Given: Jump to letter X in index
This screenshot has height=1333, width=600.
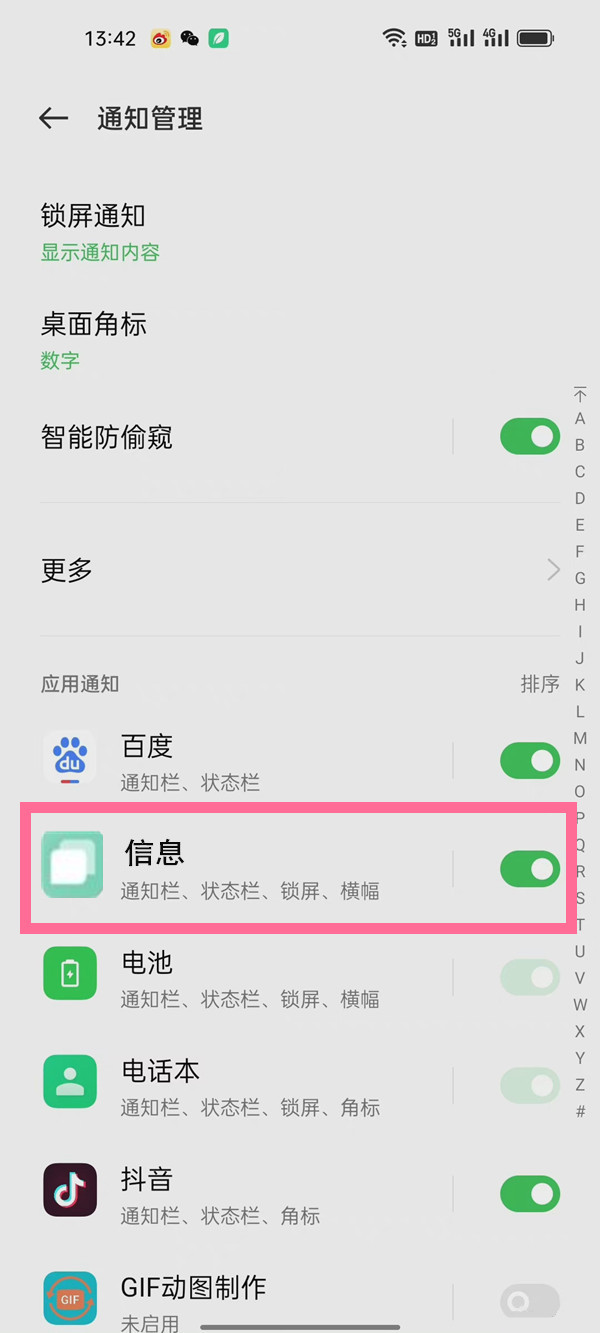Looking at the screenshot, I should coord(580,1031).
